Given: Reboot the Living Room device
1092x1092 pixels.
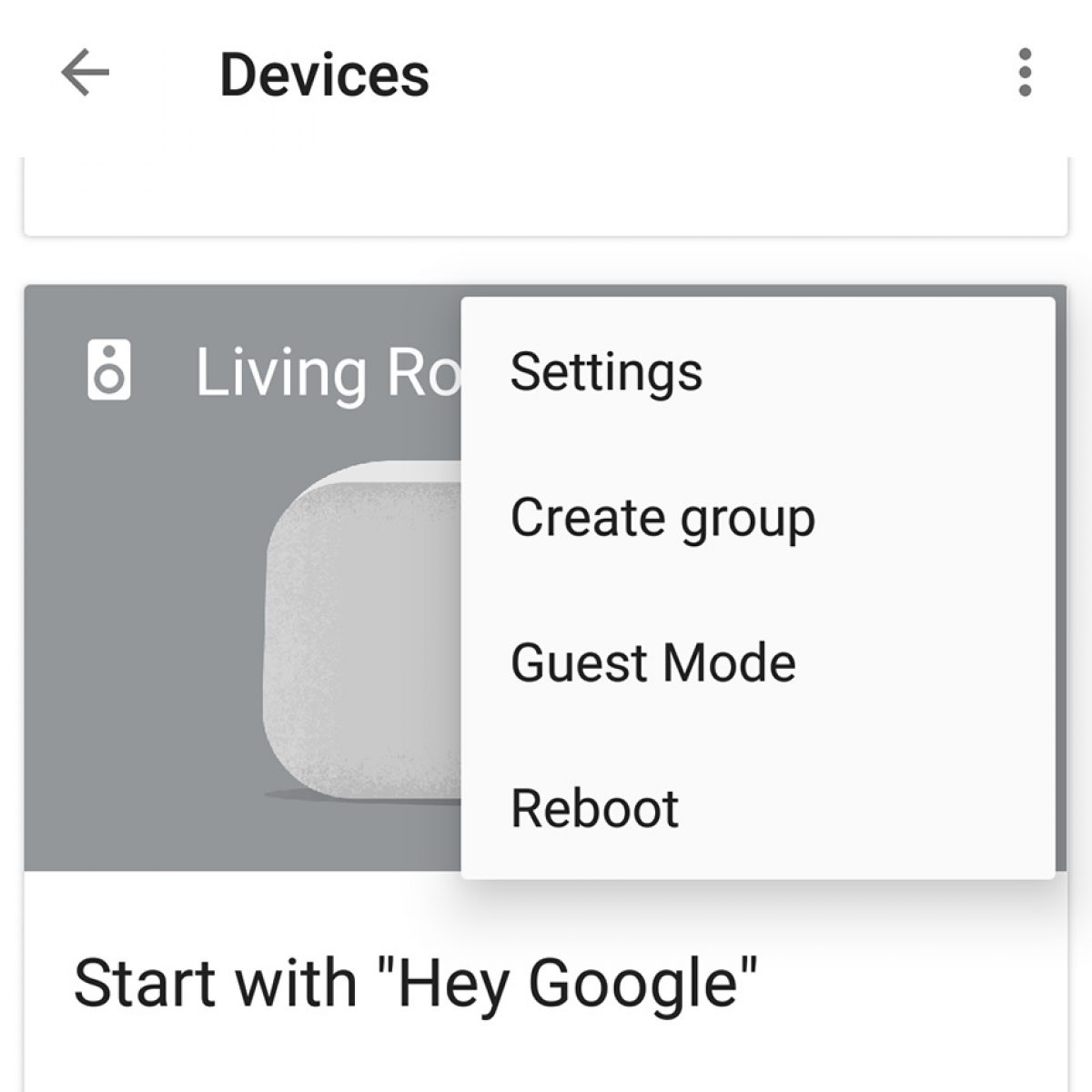Looking at the screenshot, I should [594, 808].
